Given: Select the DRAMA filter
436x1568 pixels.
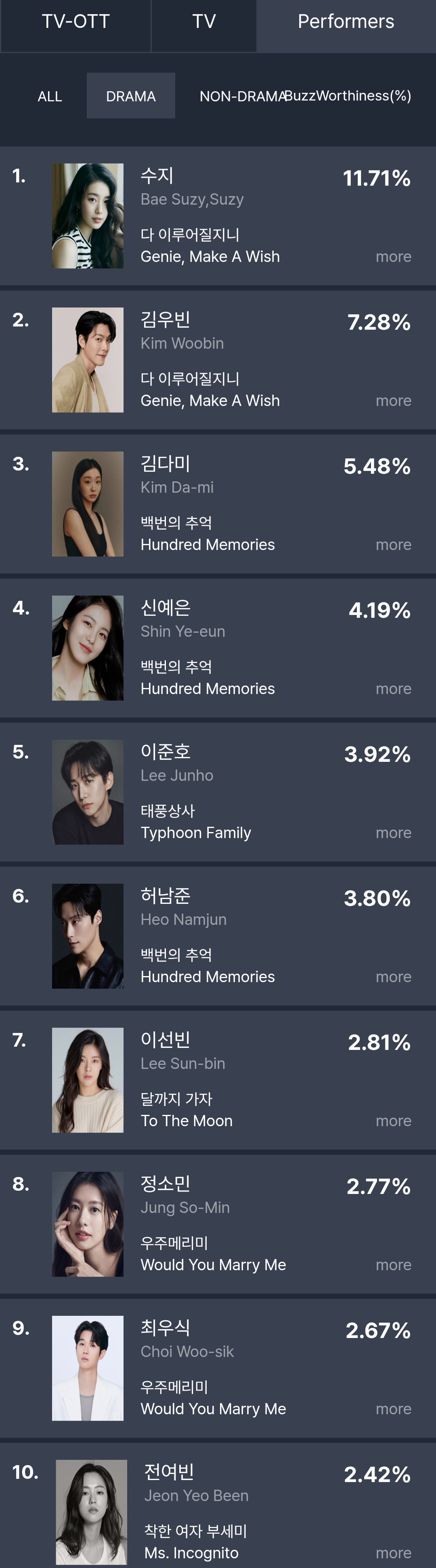Looking at the screenshot, I should 131,96.
